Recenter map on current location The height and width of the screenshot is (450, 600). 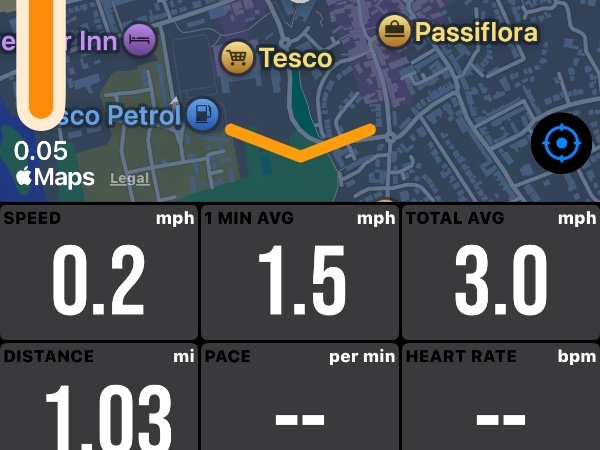click(x=561, y=144)
